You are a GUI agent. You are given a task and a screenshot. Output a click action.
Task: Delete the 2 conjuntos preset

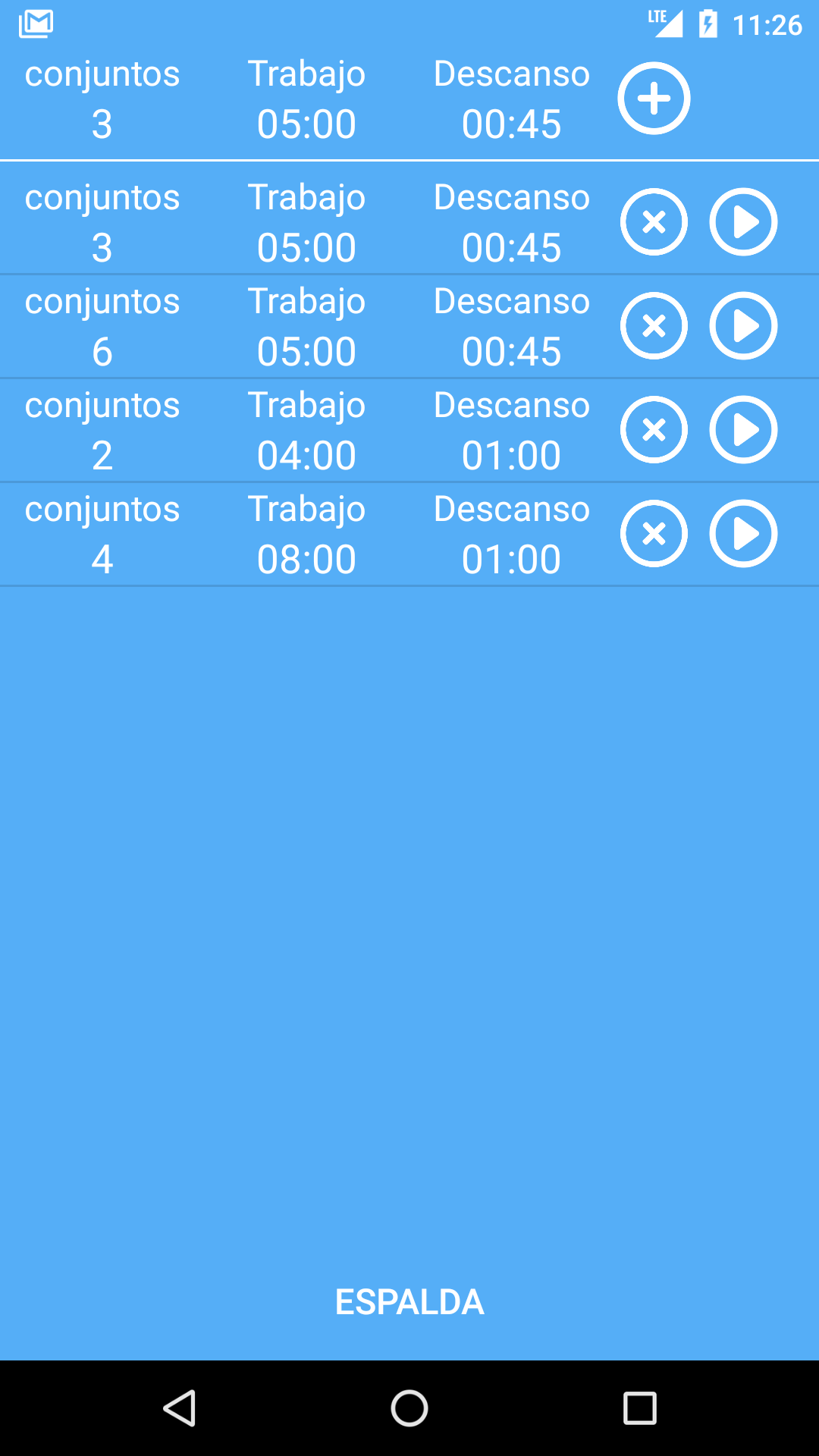coord(654,430)
